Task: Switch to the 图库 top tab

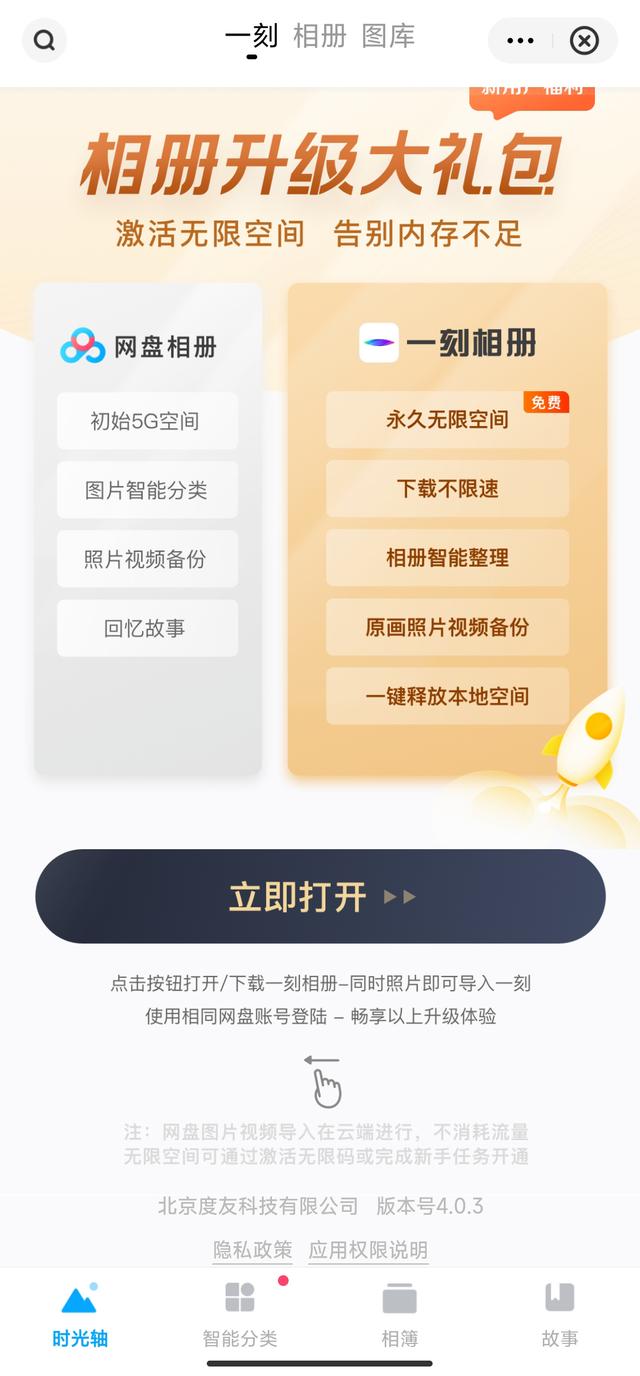Action: (388, 37)
